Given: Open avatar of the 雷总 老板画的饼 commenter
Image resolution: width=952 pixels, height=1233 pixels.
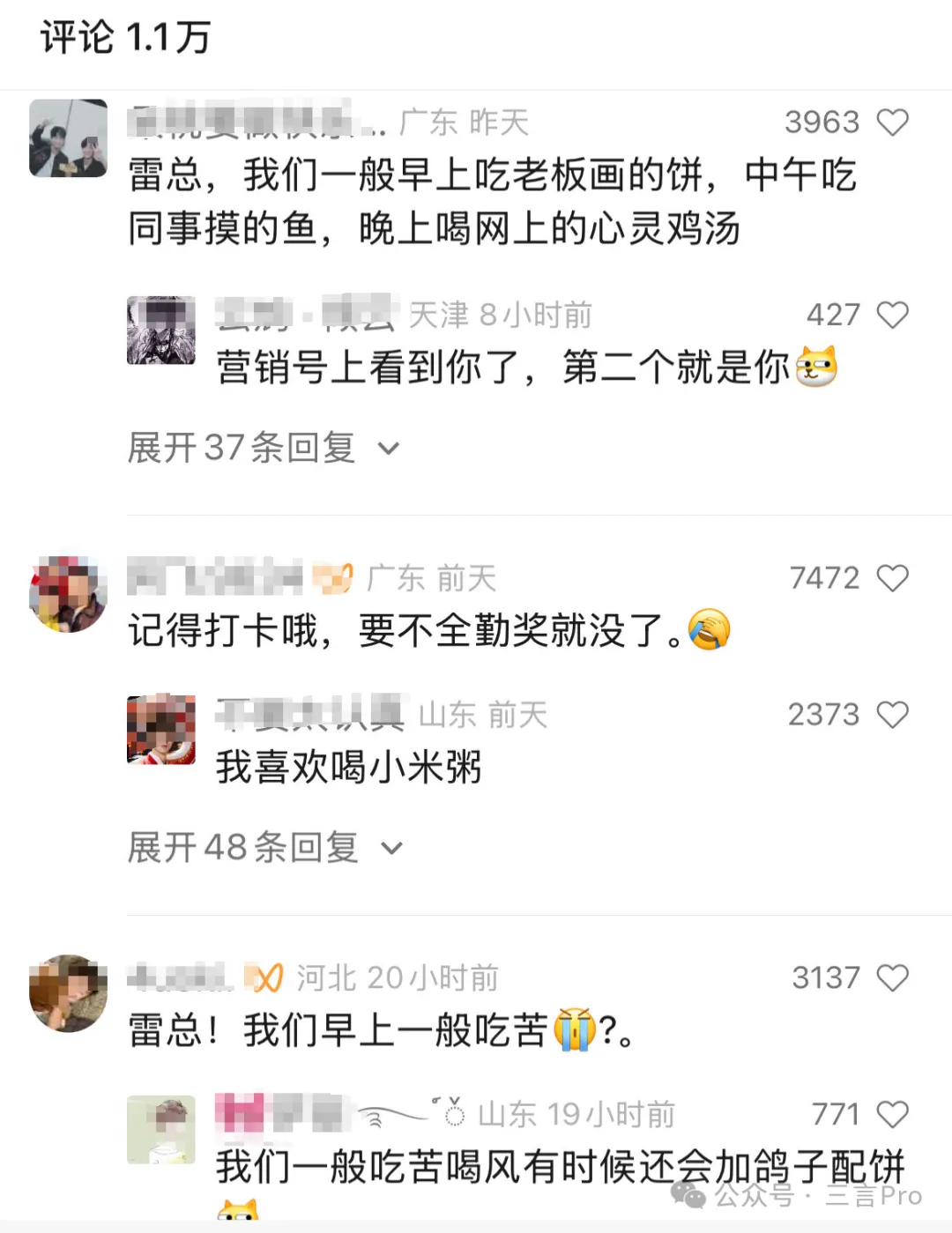Looking at the screenshot, I should pos(68,138).
